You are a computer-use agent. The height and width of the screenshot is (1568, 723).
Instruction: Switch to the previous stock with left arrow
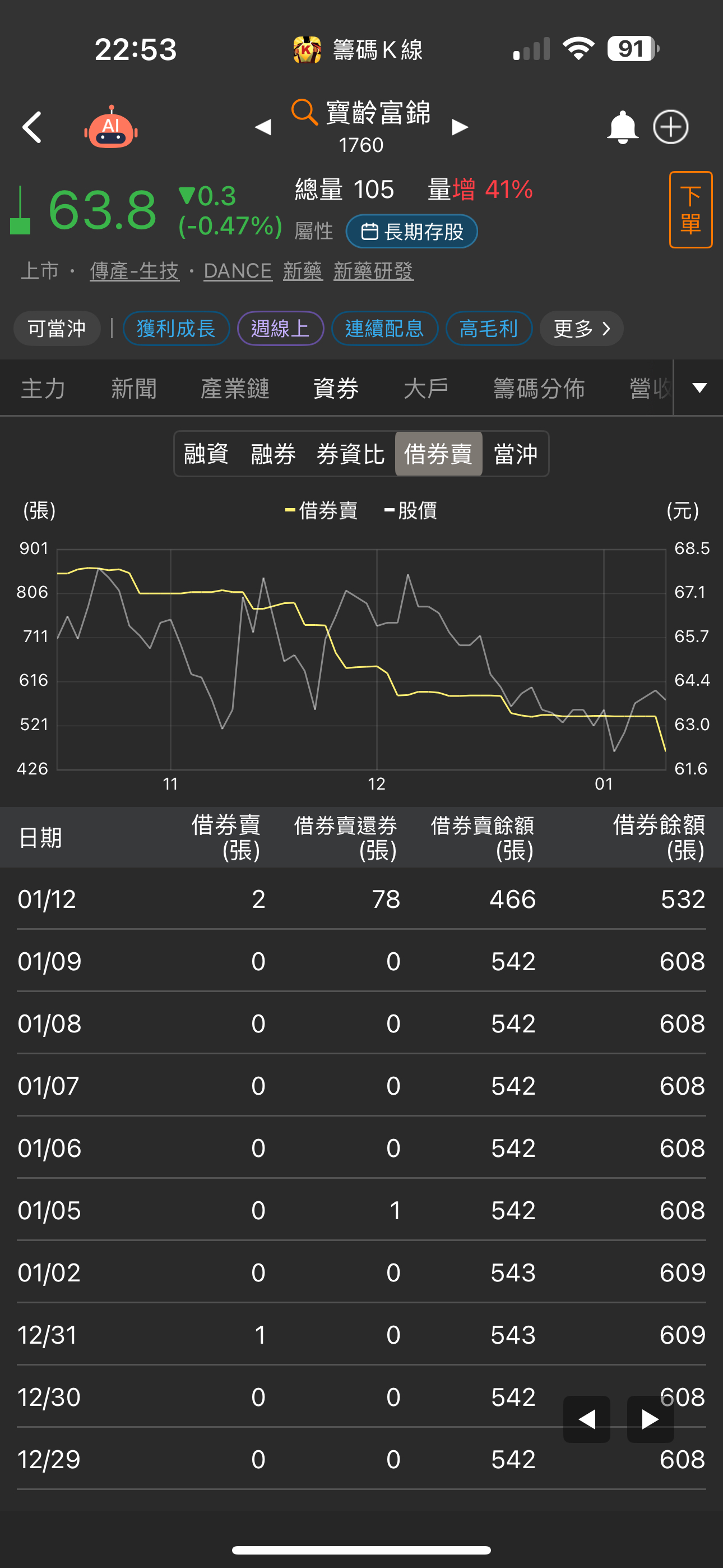(x=263, y=127)
